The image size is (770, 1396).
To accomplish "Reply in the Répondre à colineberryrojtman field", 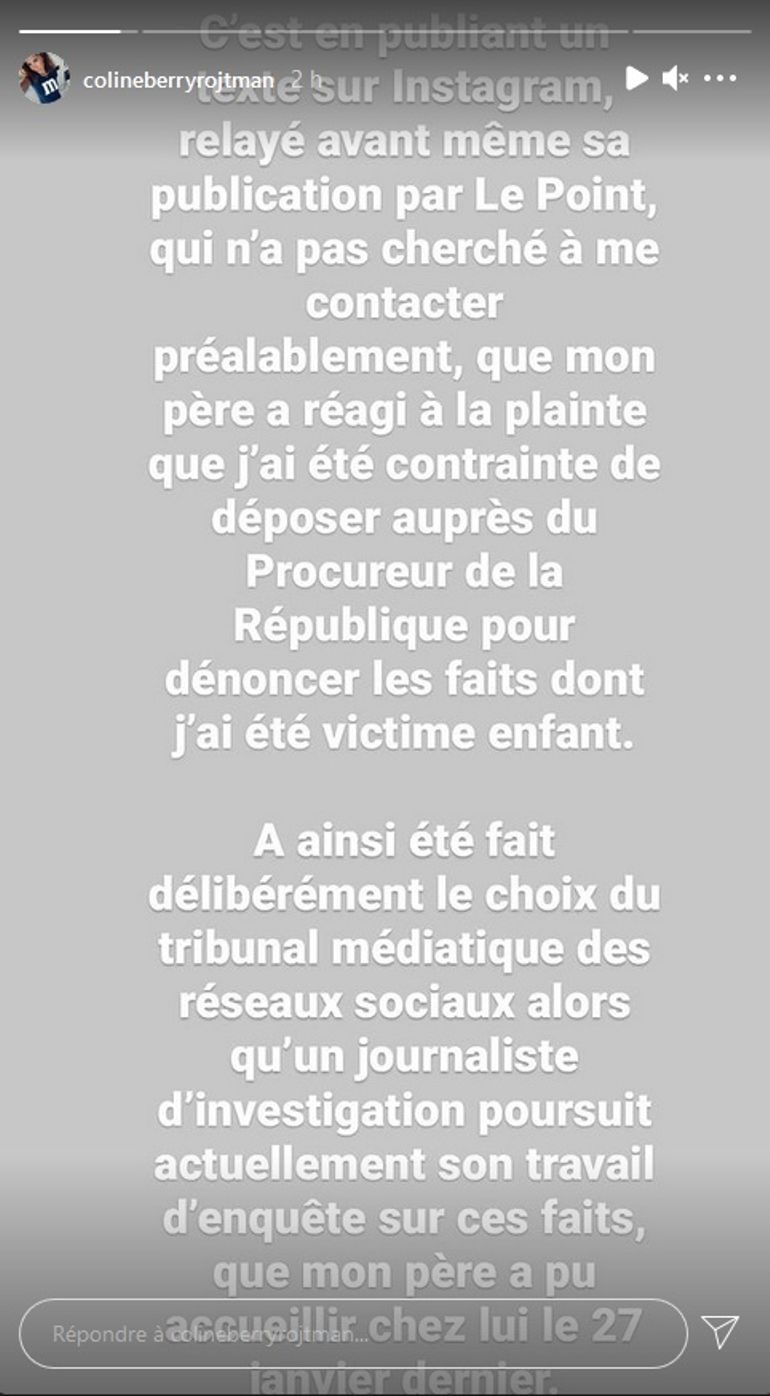I will pos(350,1333).
